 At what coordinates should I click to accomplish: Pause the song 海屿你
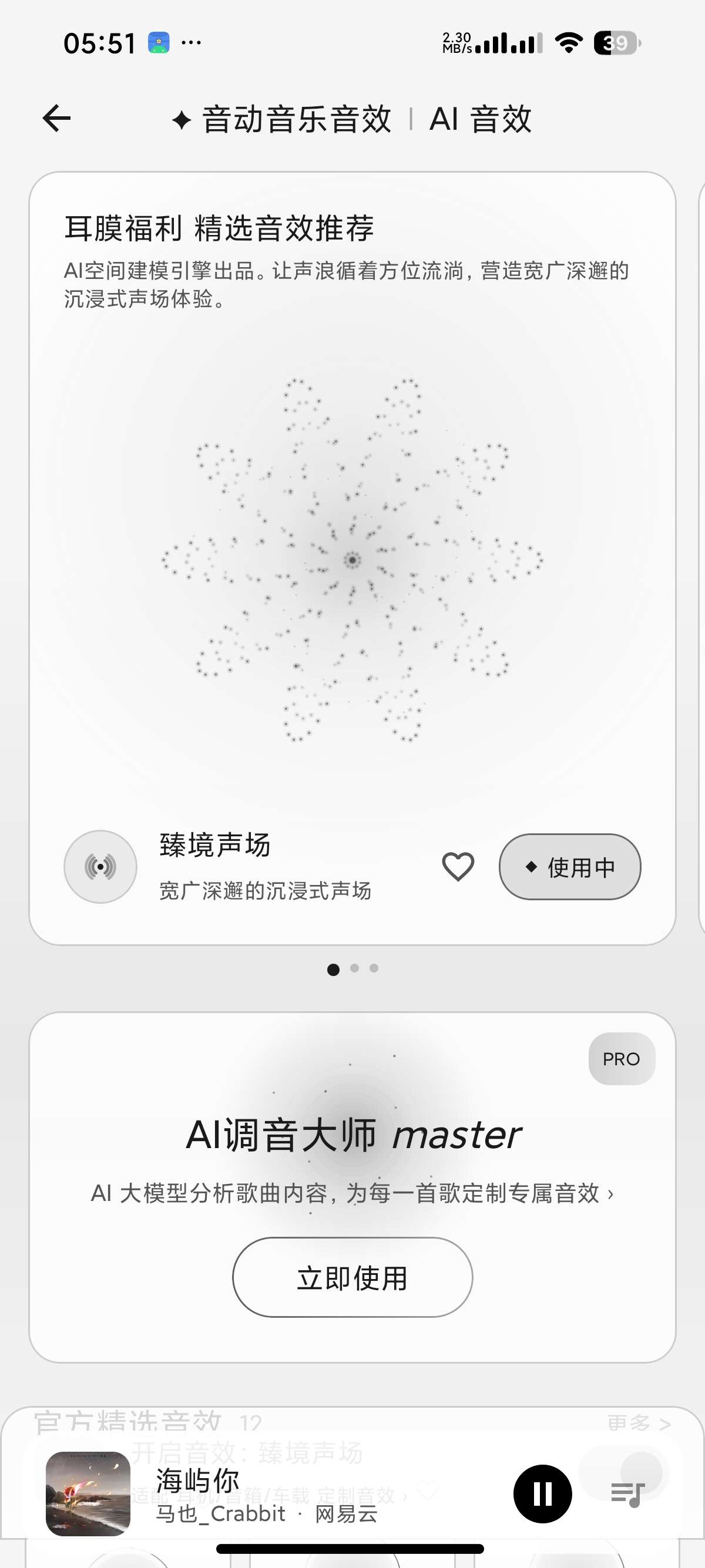click(x=542, y=1494)
